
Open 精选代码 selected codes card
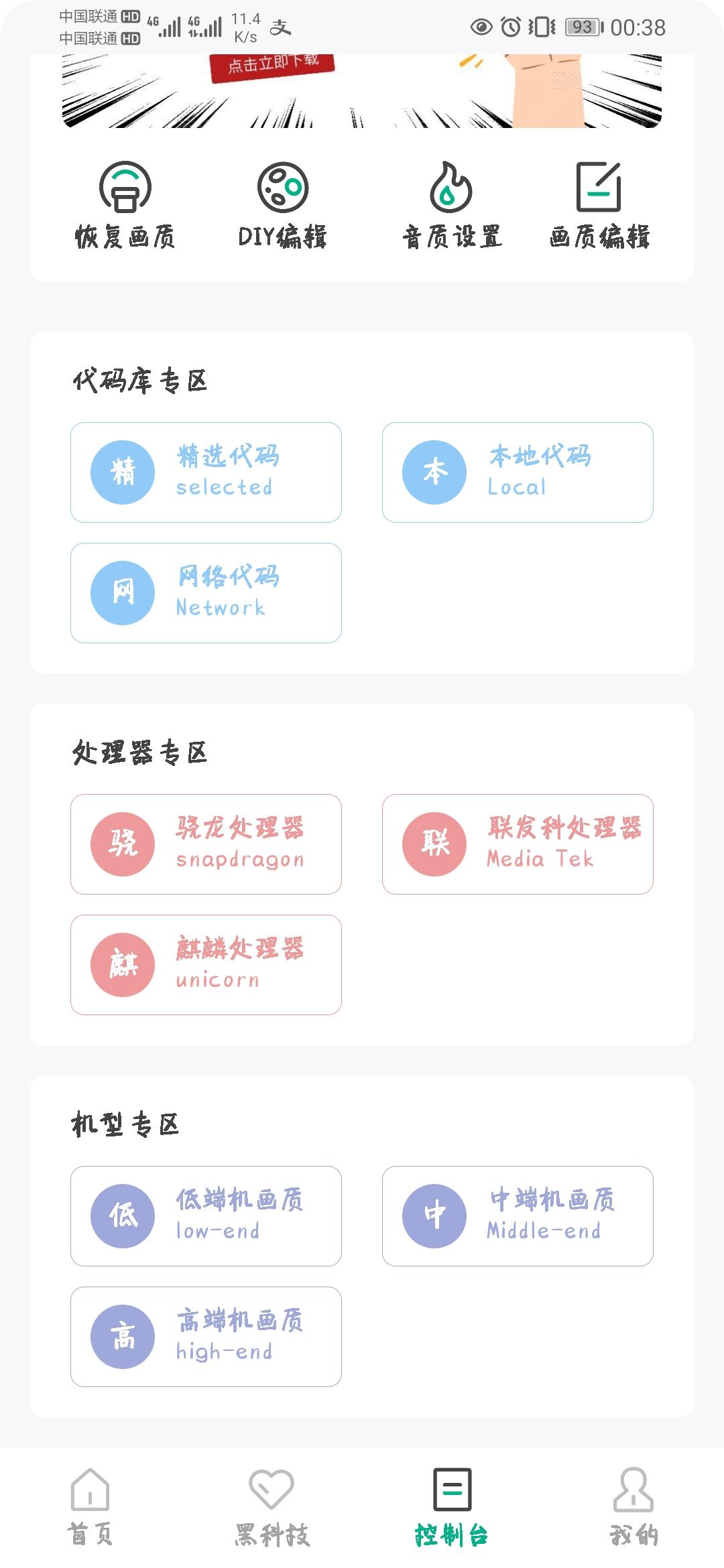point(206,472)
